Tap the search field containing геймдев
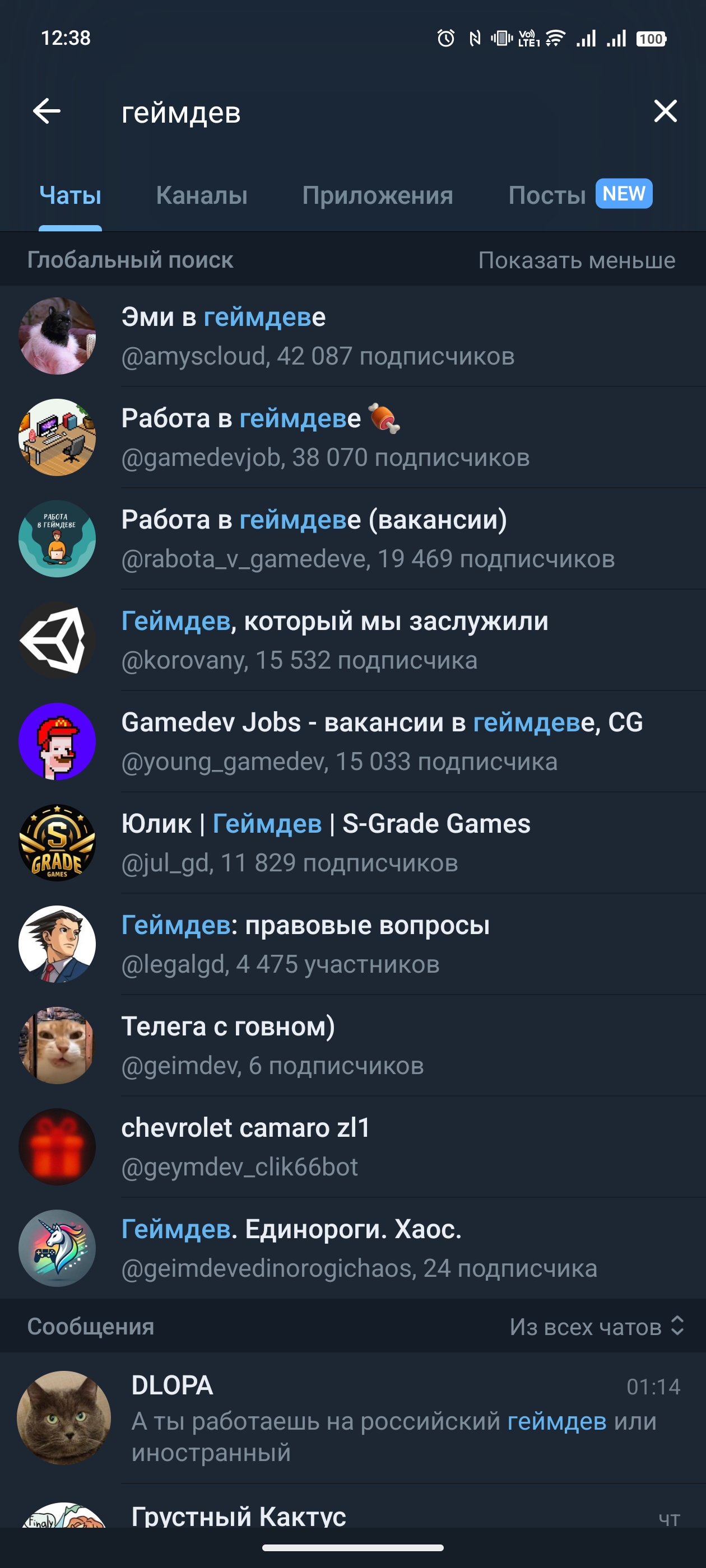Viewport: 706px width, 1568px height. (365, 113)
